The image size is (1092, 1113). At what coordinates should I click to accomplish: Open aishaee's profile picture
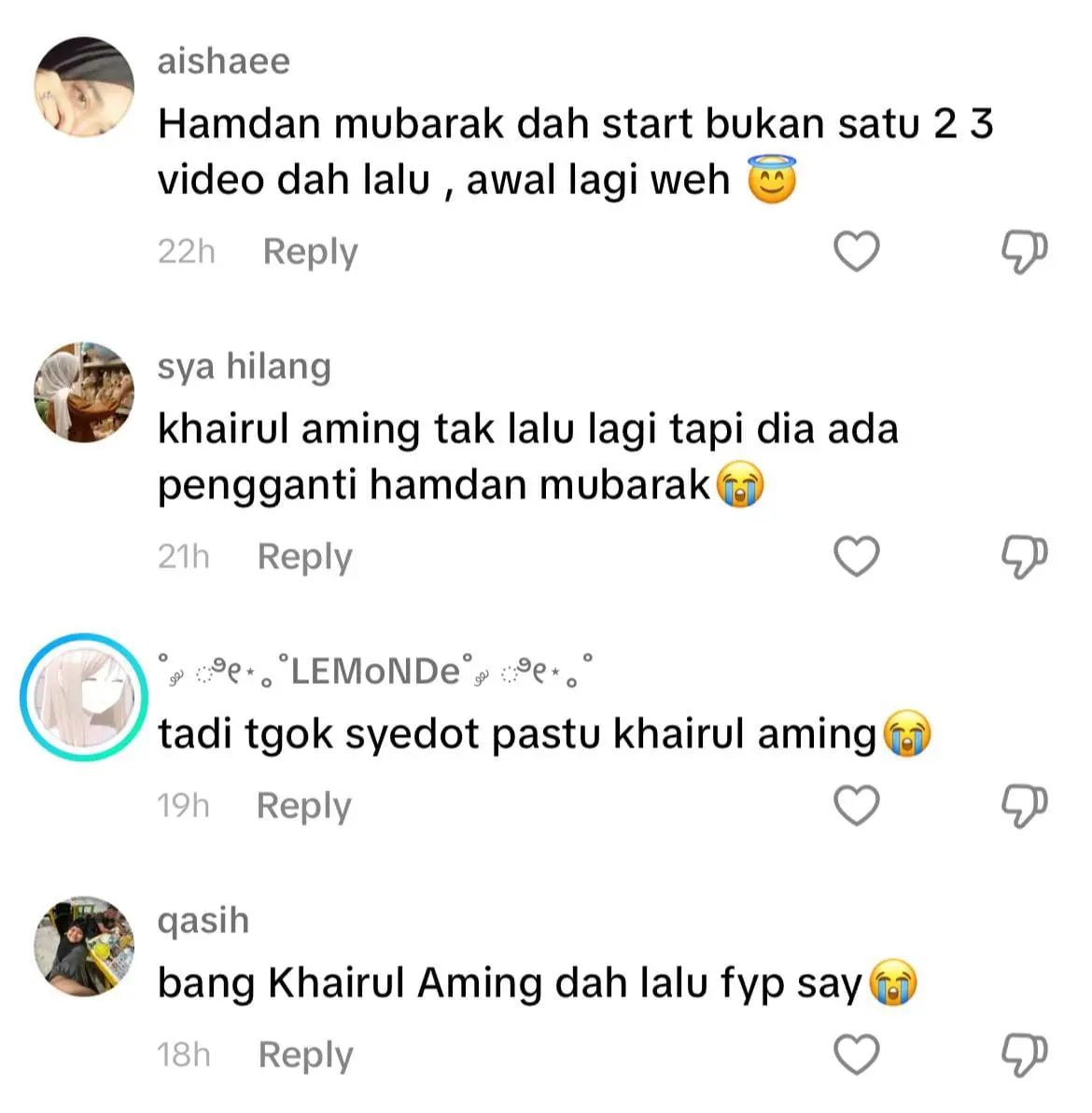(x=84, y=88)
